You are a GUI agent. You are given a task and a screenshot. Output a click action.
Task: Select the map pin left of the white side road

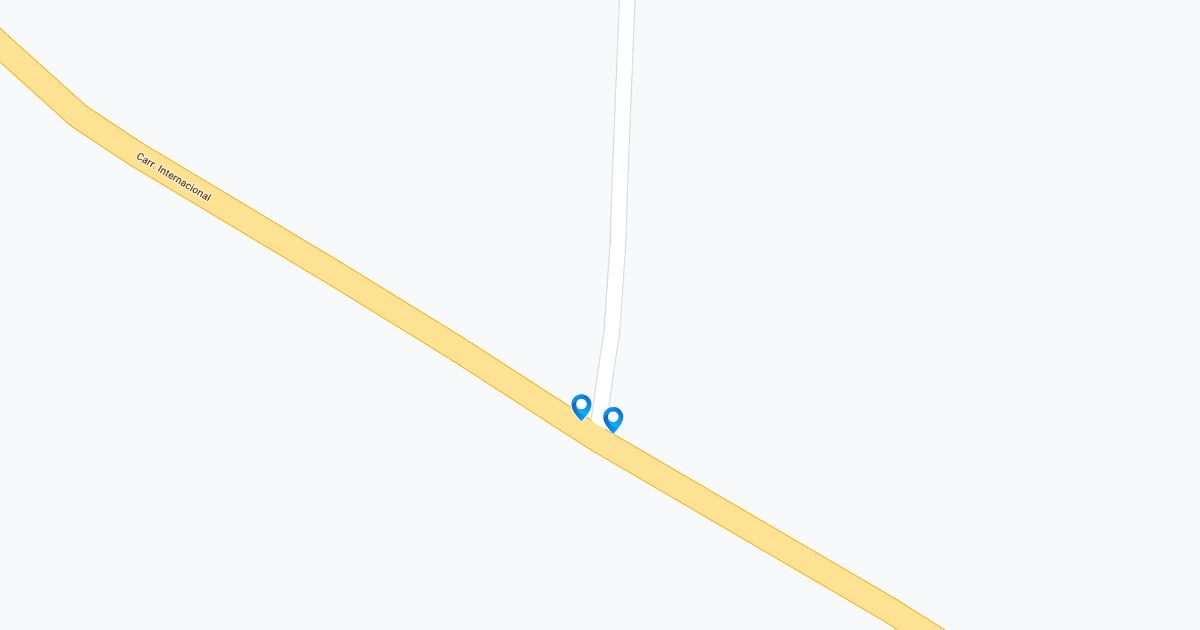point(581,406)
